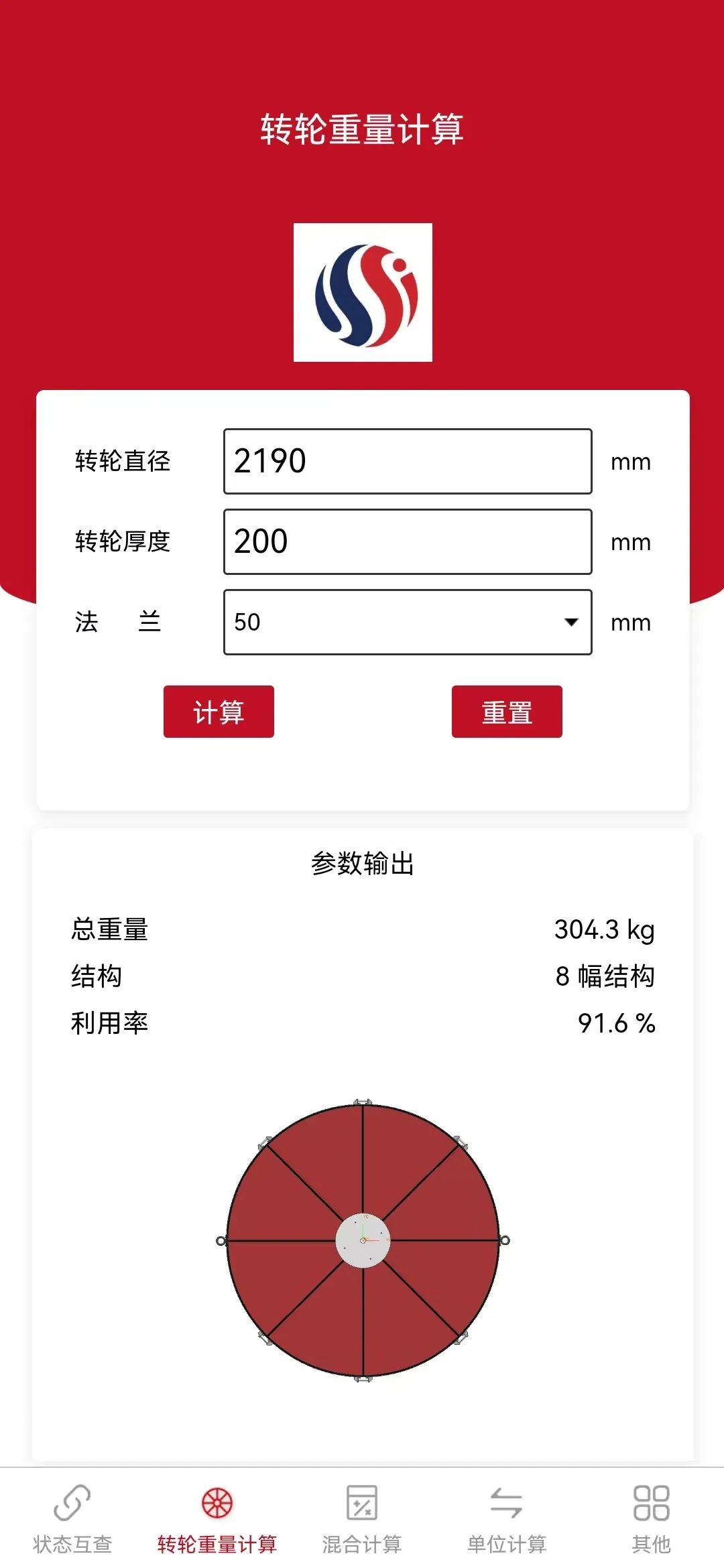Tap the 参数输出 results panel header
This screenshot has height=1568, width=724.
tap(362, 864)
